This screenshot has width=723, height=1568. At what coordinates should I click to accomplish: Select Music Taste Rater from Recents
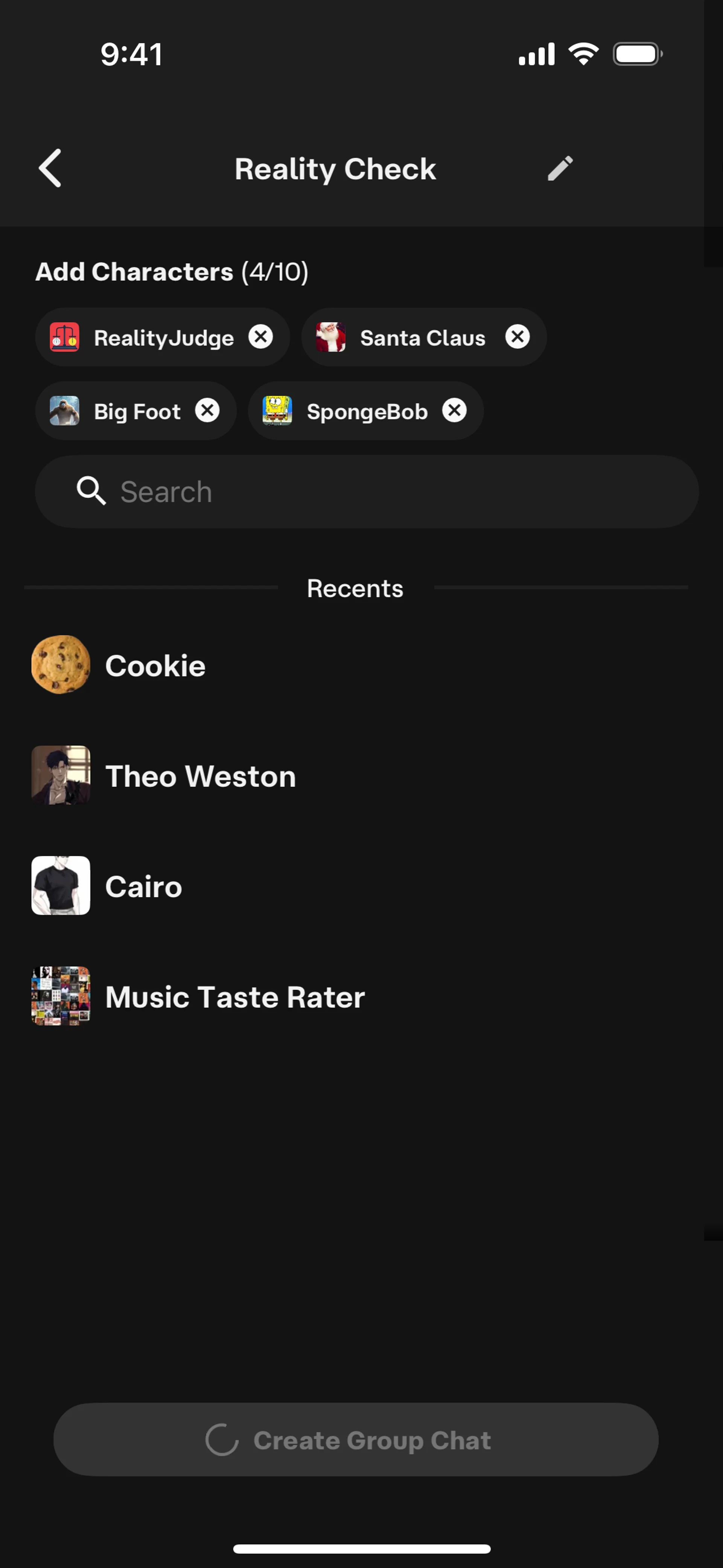click(x=235, y=997)
